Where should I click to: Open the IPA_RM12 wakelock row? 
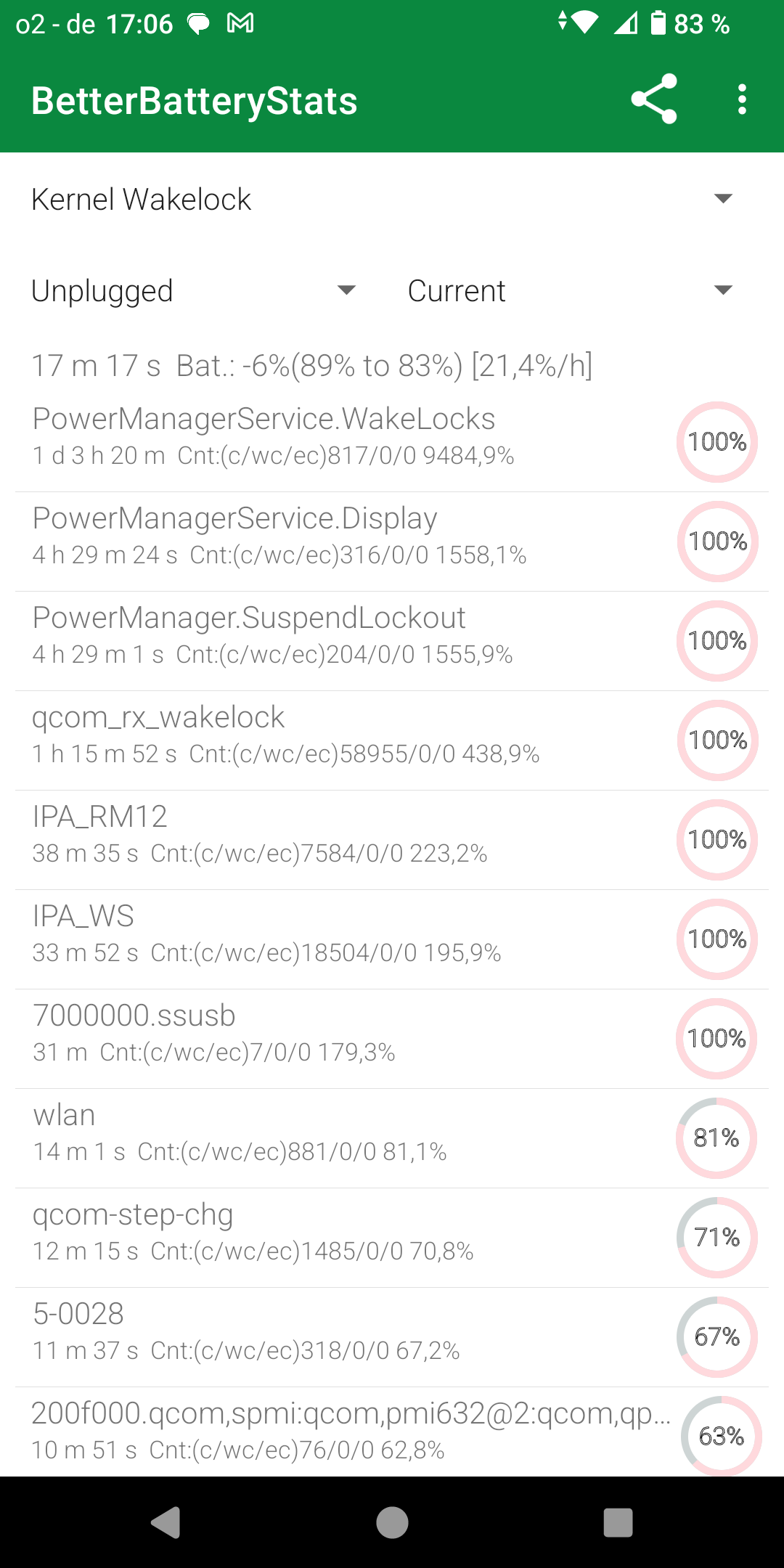[392, 840]
